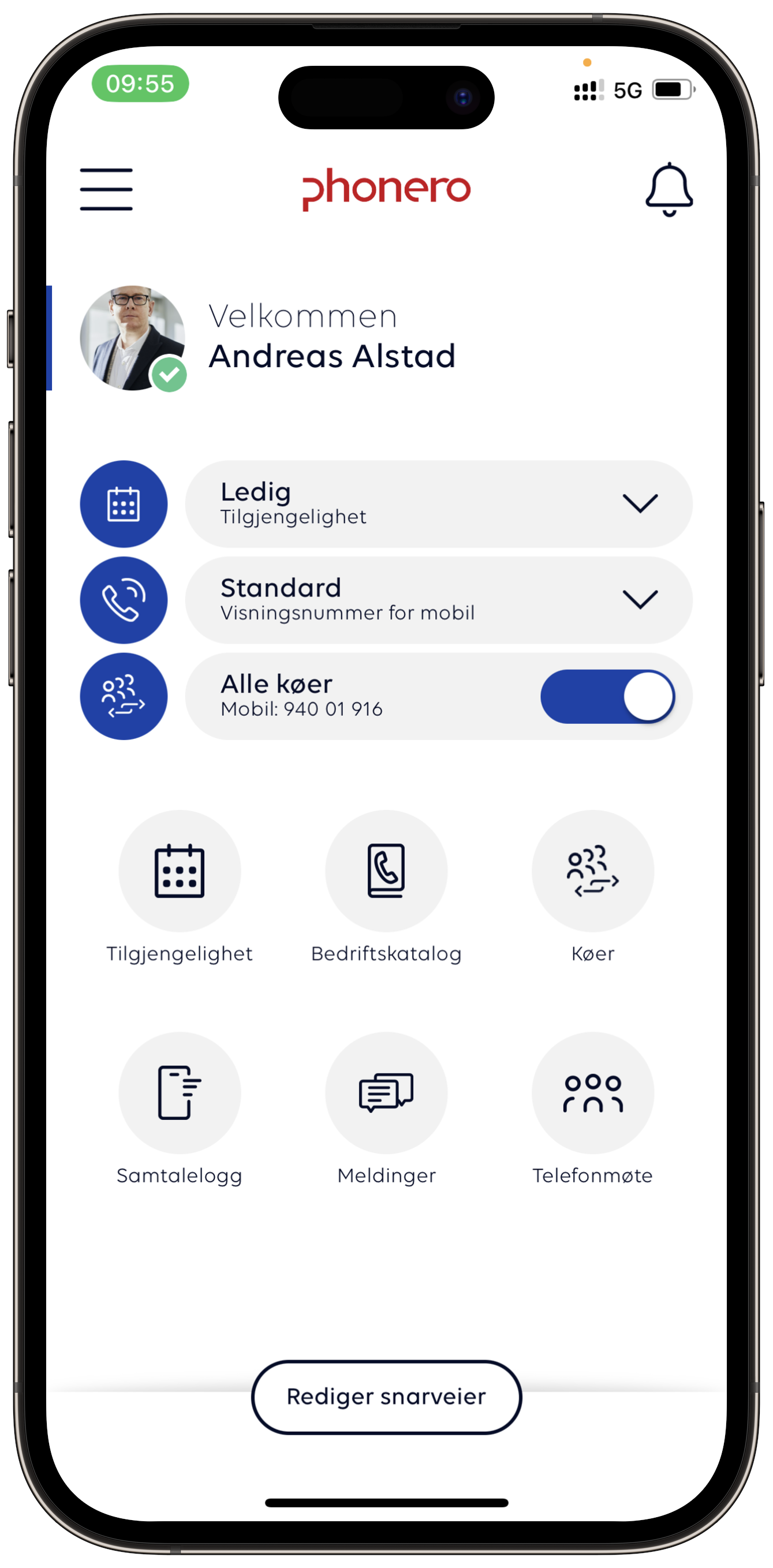Viewport: 773px width, 1568px height.
Task: Open Bedriftskatalog
Action: click(x=386, y=871)
